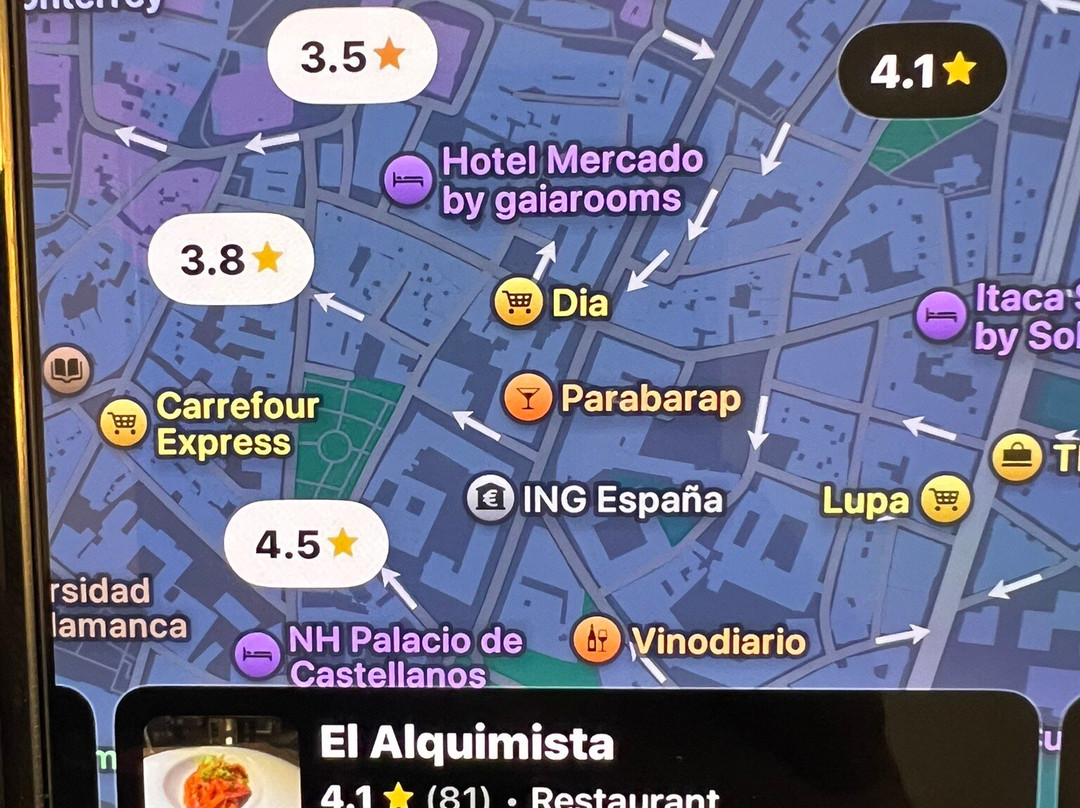Tap the Dia supermarket marker
Viewport: 1080px width, 808px height.
click(x=519, y=302)
